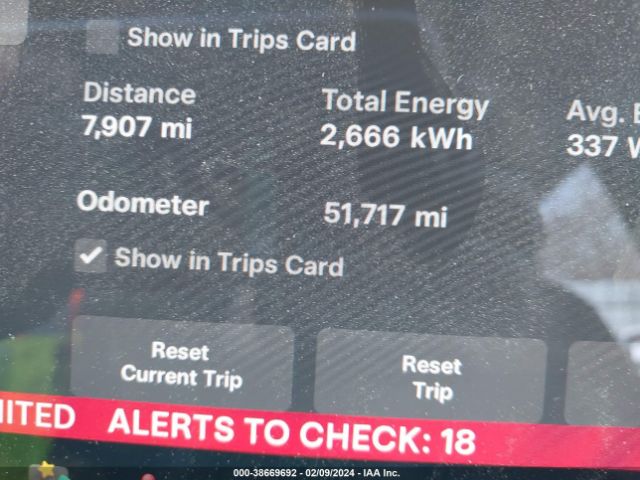The width and height of the screenshot is (640, 480).
Task: Tap the Reset Trip button
Action: 431,377
